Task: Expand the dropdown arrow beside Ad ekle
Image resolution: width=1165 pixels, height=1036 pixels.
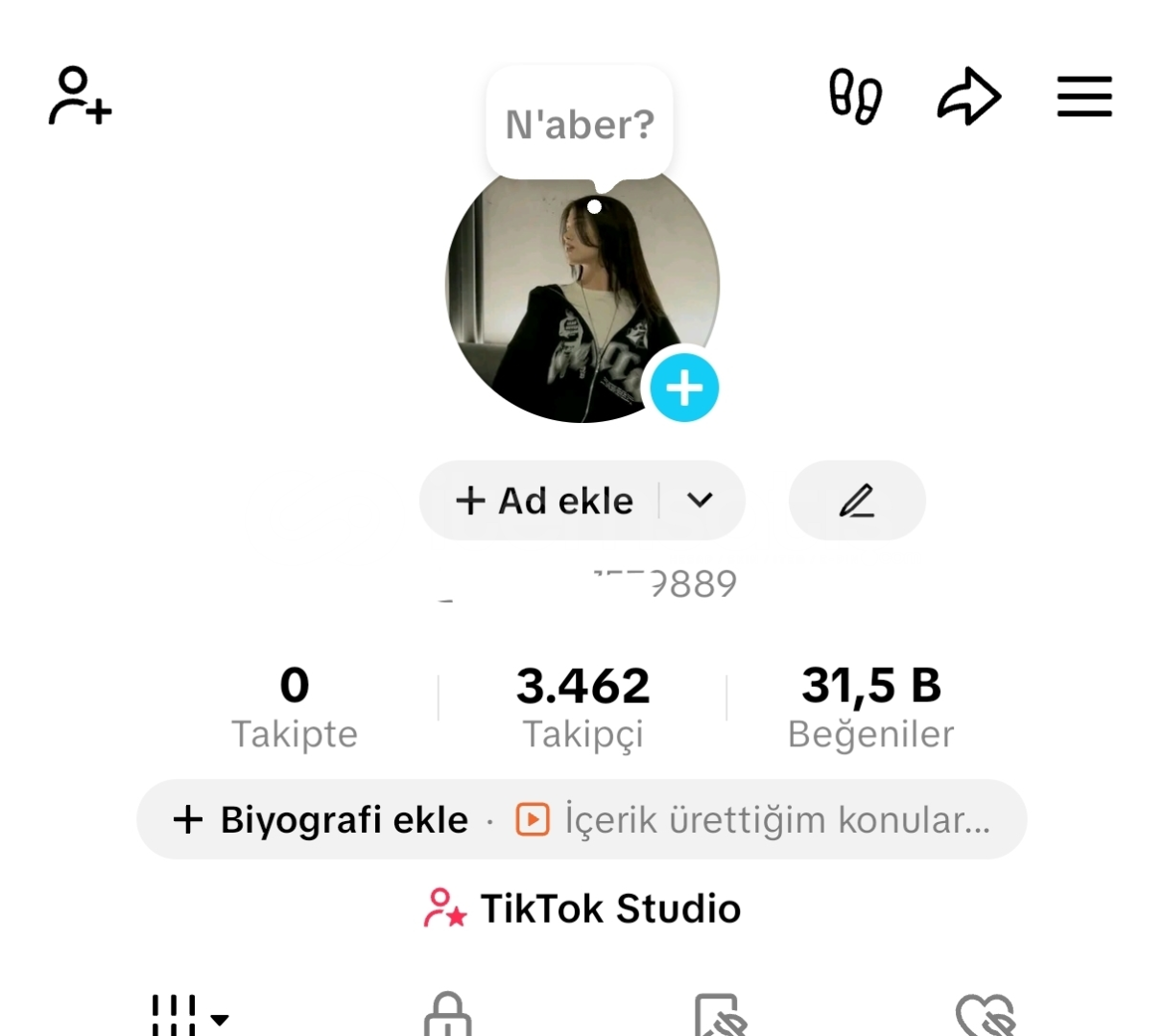Action: tap(701, 501)
